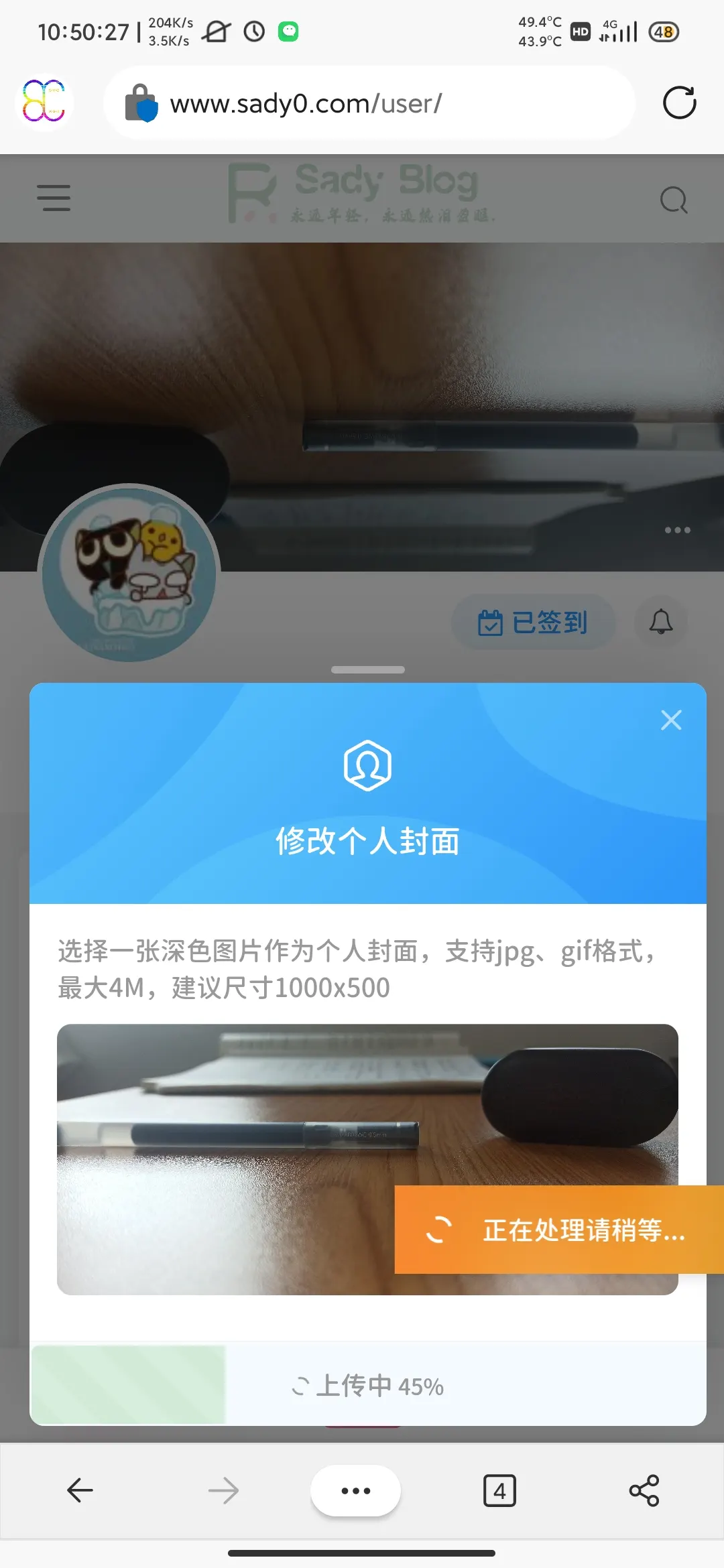Viewport: 724px width, 1568px height.
Task: Open the three-dot options on the cover image
Action: (x=677, y=530)
